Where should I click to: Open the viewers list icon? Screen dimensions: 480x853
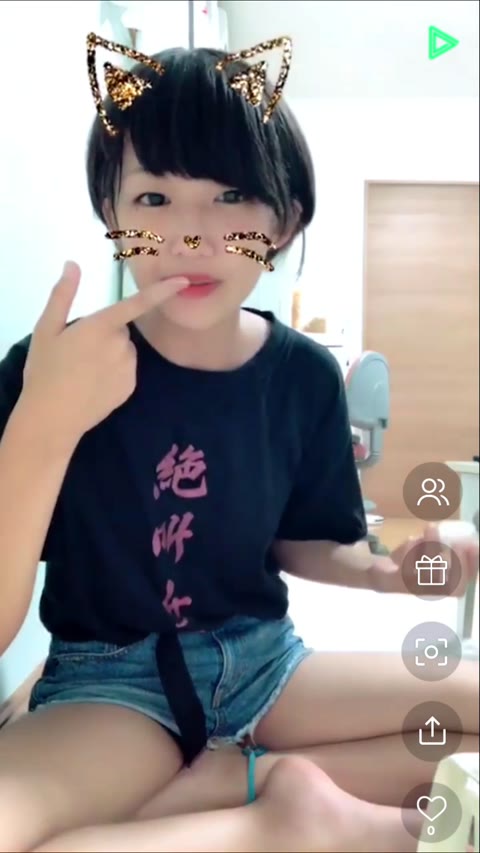[432, 492]
